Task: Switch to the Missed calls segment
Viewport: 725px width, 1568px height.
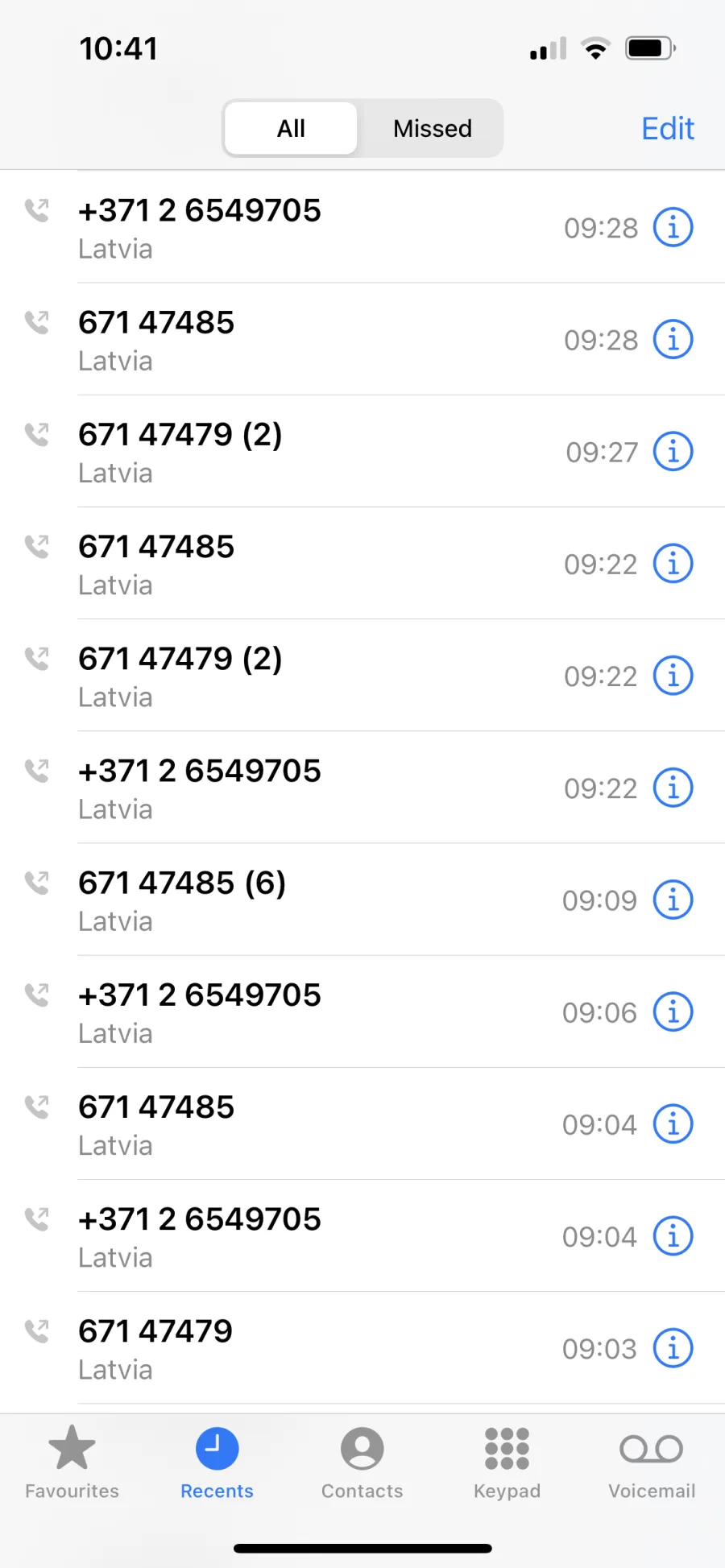Action: click(433, 129)
